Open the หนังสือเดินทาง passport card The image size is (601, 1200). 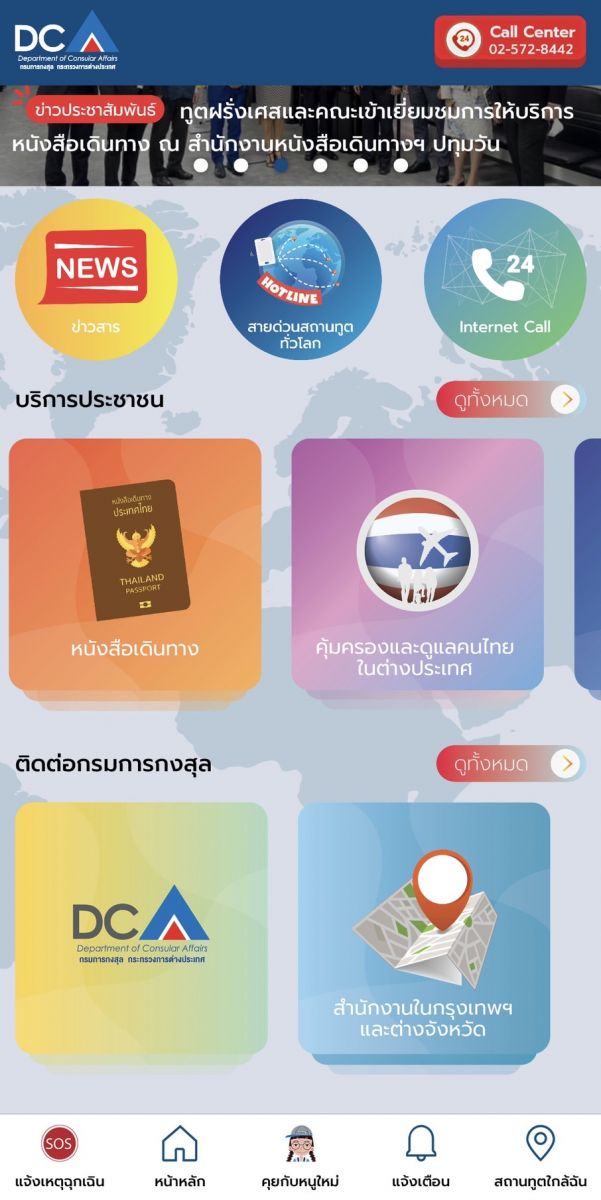[135, 564]
